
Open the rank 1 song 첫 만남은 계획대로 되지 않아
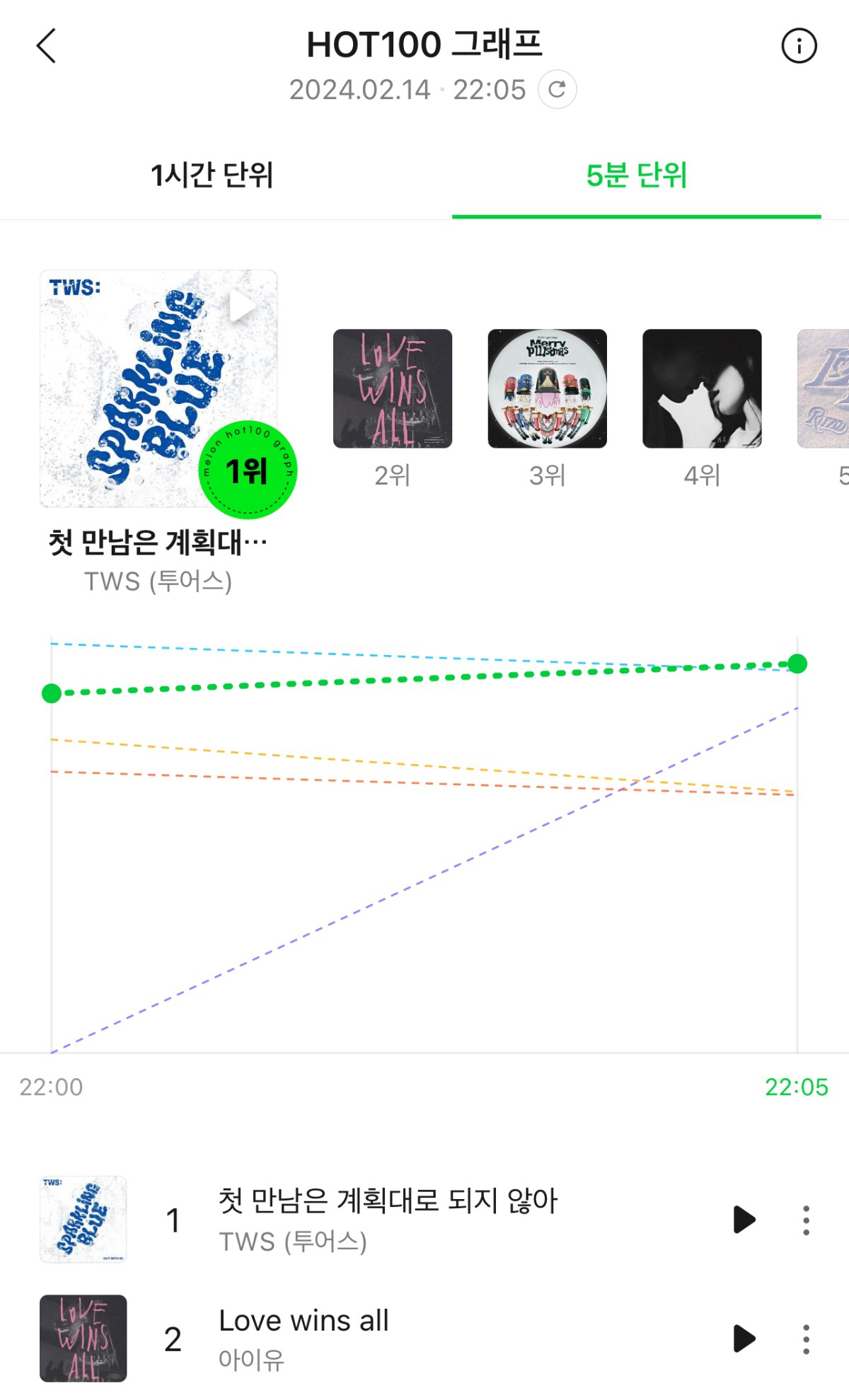[x=388, y=1220]
